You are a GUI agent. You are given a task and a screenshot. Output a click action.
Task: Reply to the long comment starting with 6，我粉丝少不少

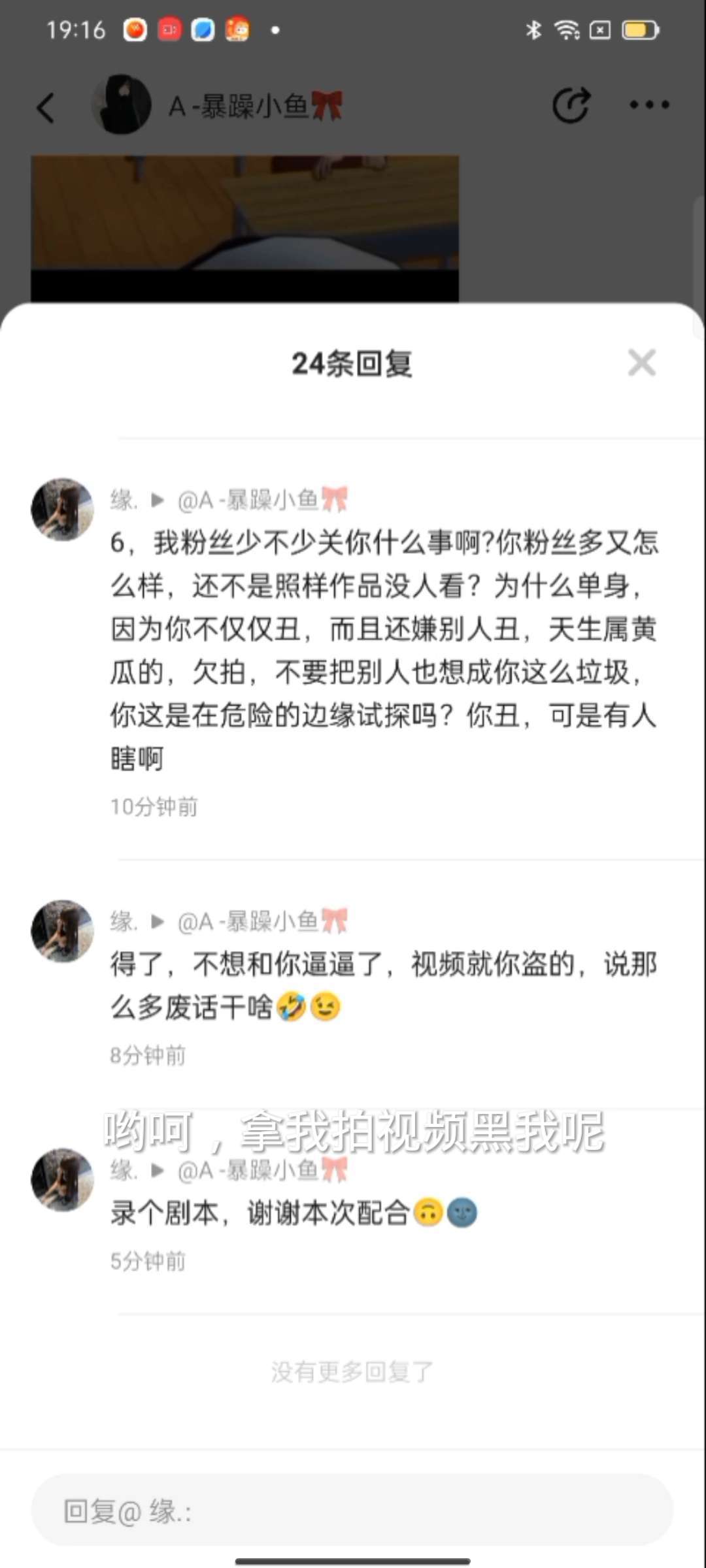pos(383,650)
